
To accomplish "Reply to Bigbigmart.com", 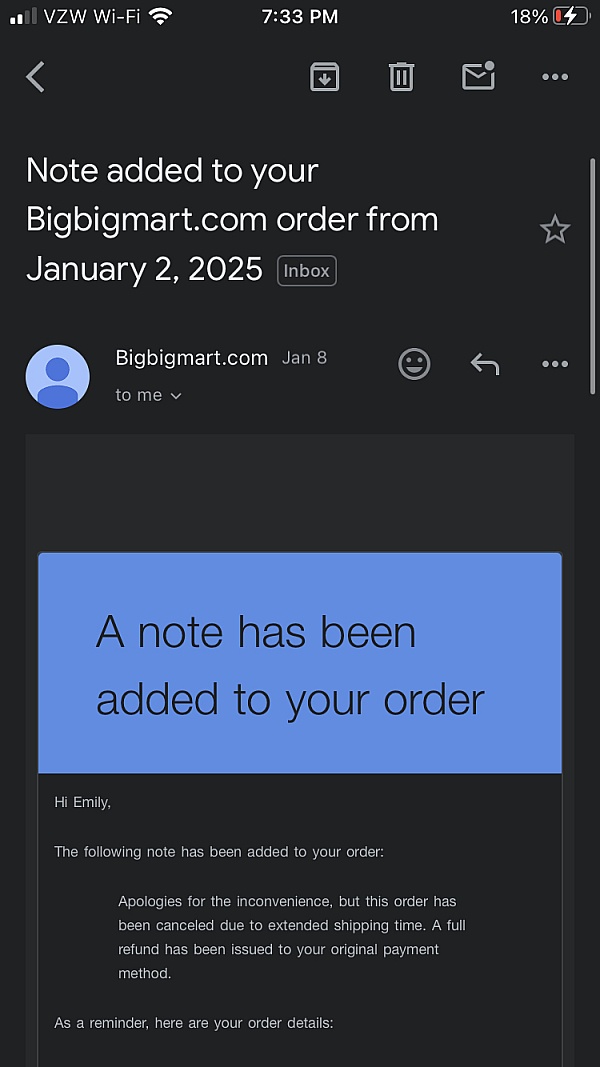I will click(x=485, y=364).
